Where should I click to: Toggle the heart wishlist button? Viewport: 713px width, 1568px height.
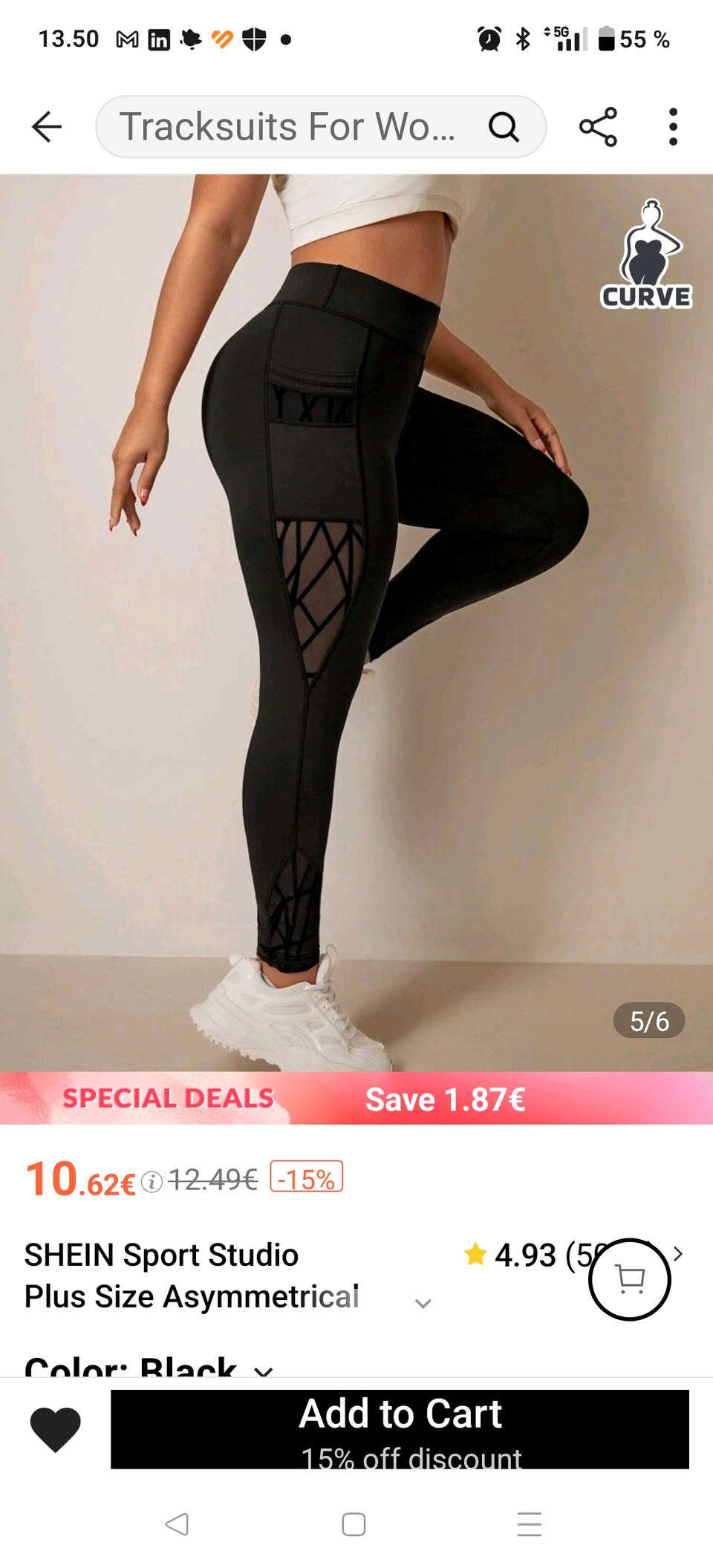[x=56, y=1428]
